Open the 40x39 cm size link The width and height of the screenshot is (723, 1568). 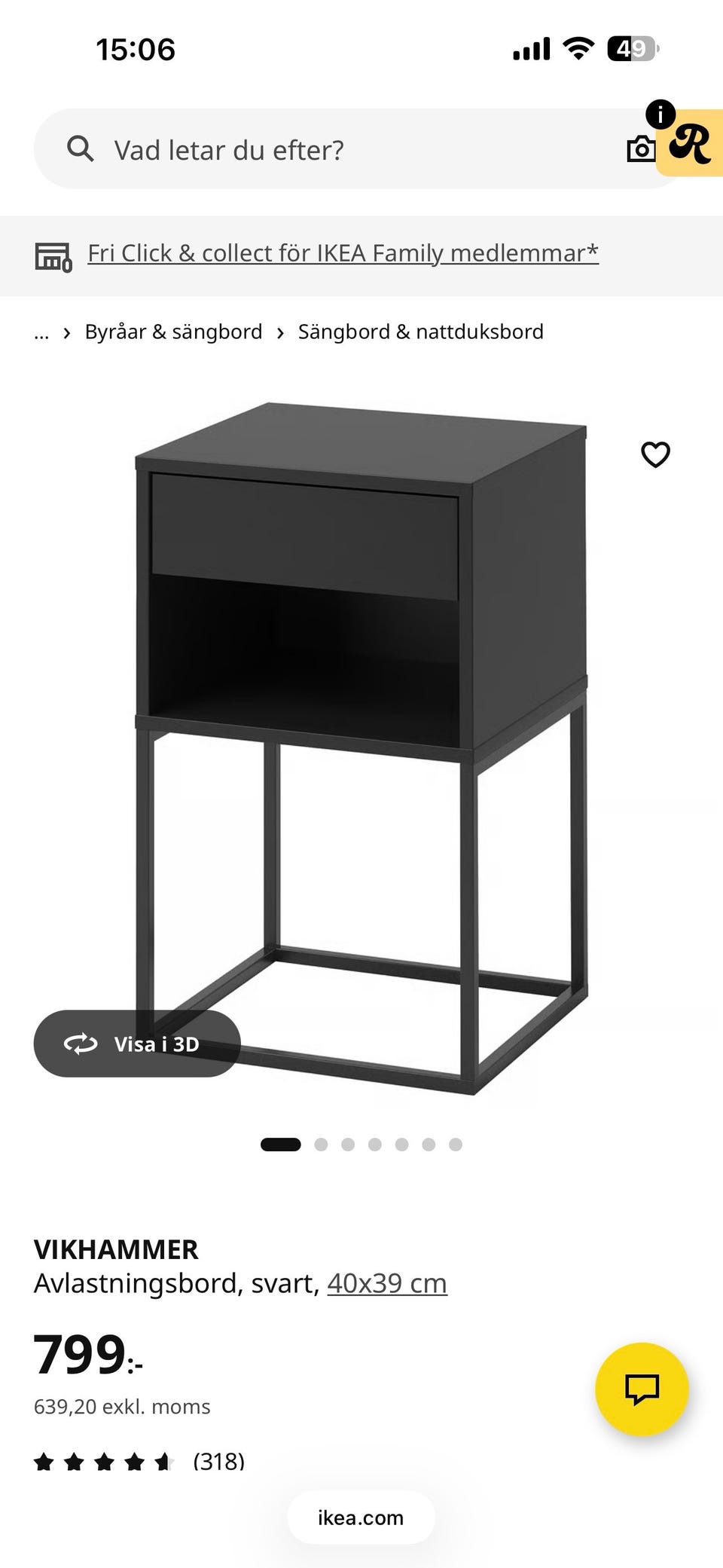point(387,1283)
